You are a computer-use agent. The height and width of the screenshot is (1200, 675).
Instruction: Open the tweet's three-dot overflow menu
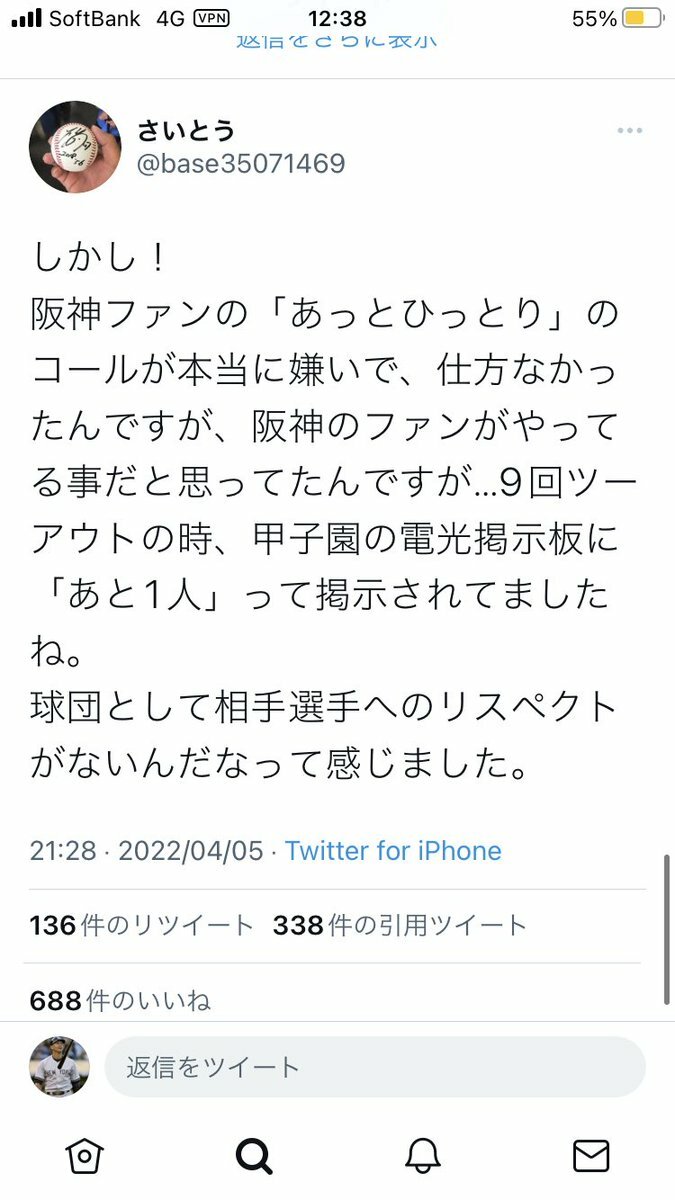click(x=629, y=131)
